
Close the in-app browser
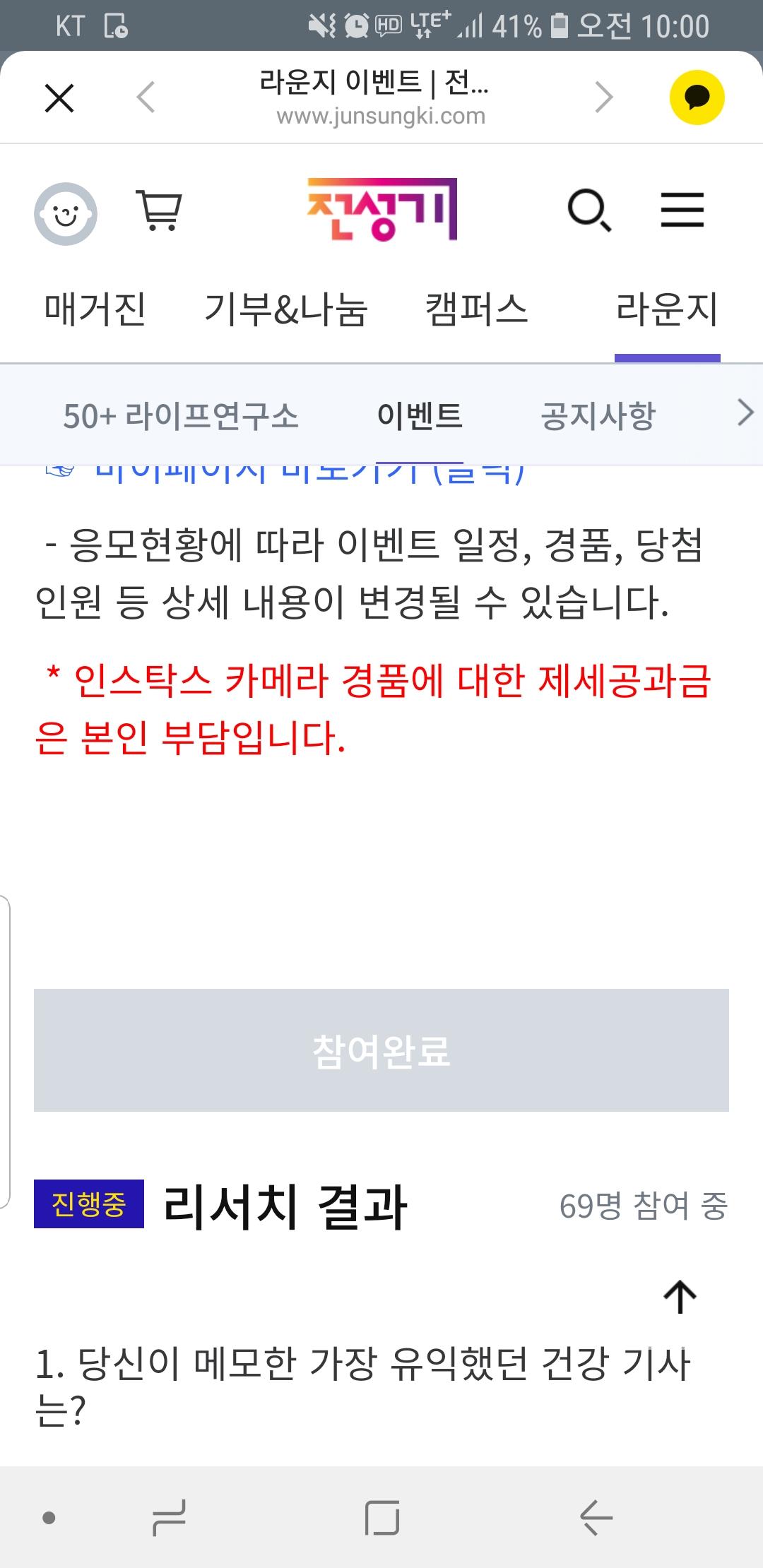coord(59,97)
